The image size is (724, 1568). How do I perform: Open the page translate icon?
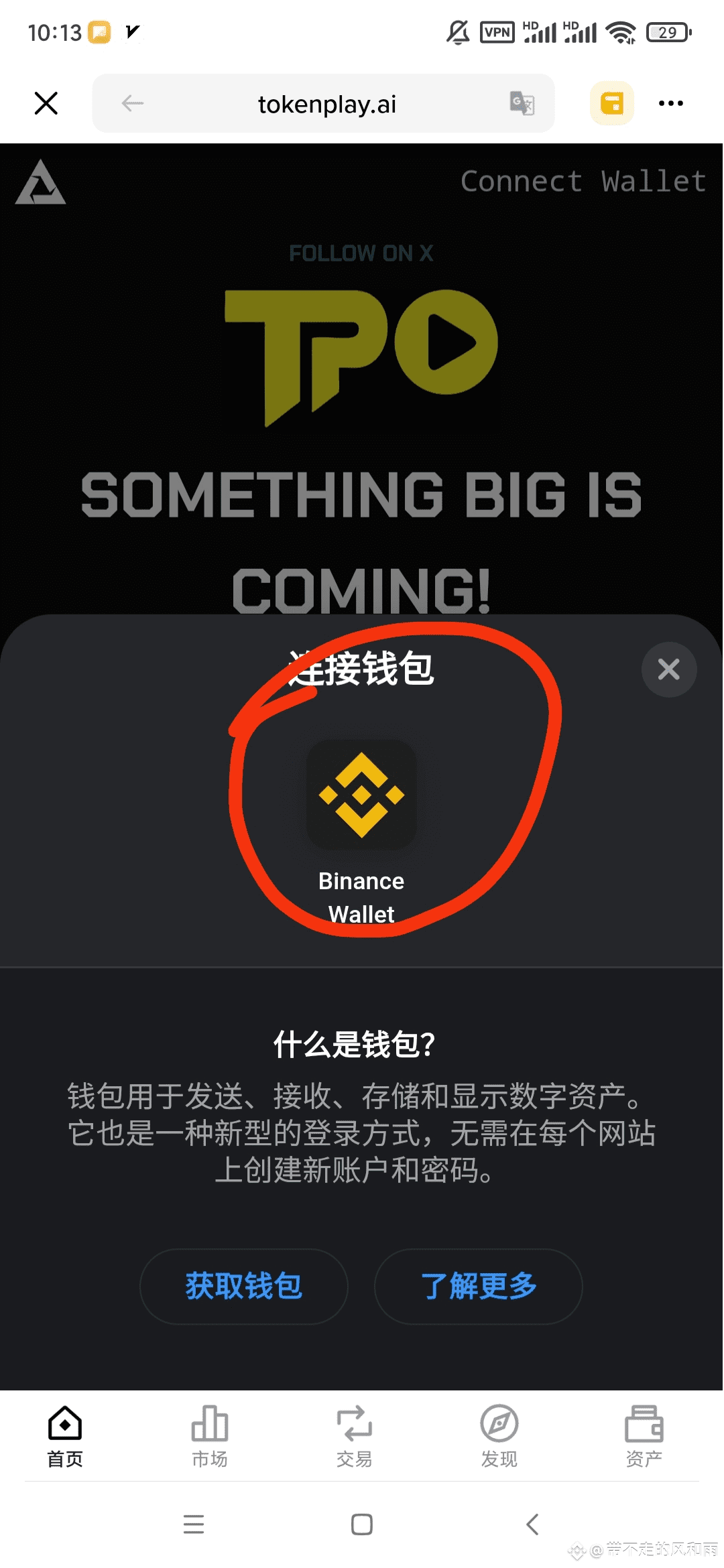tap(522, 103)
